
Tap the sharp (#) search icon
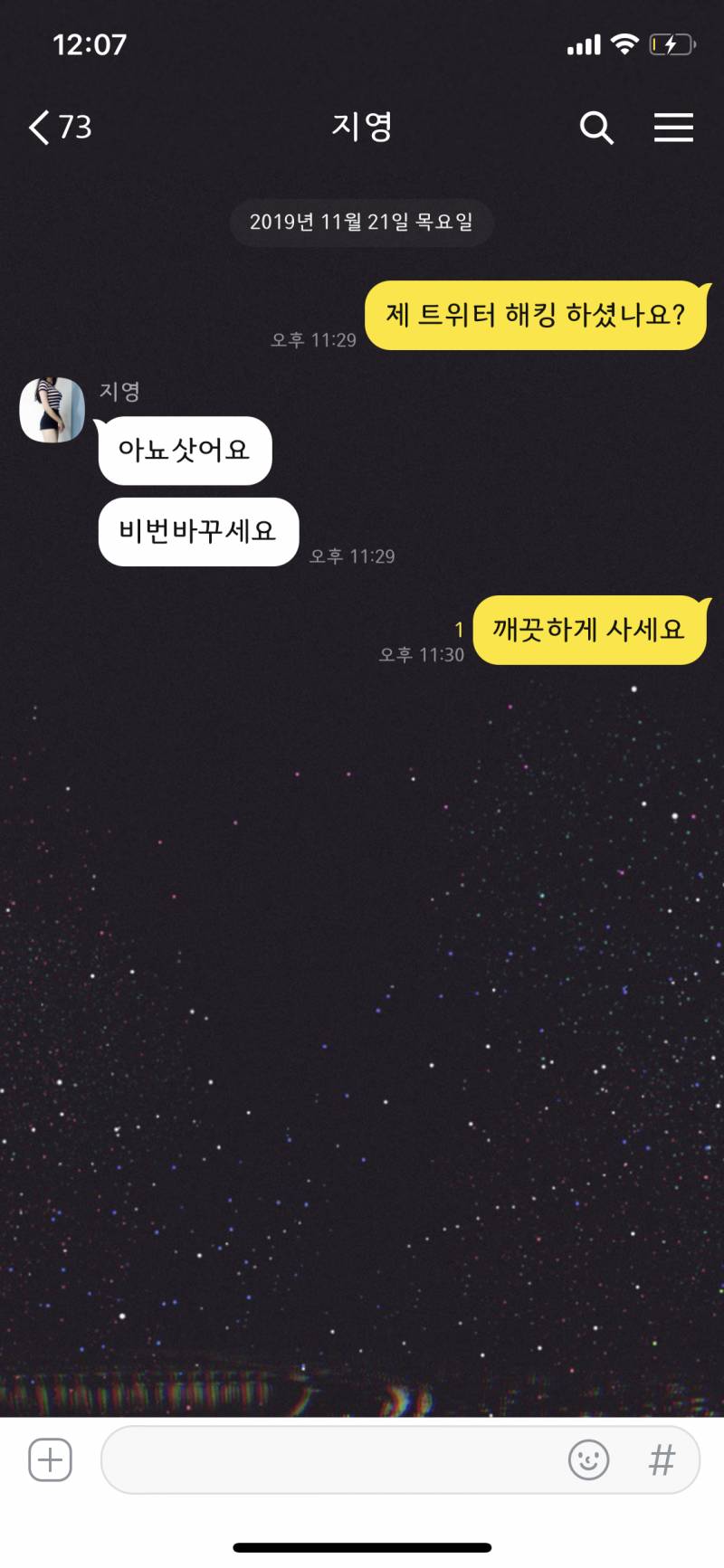[662, 1459]
